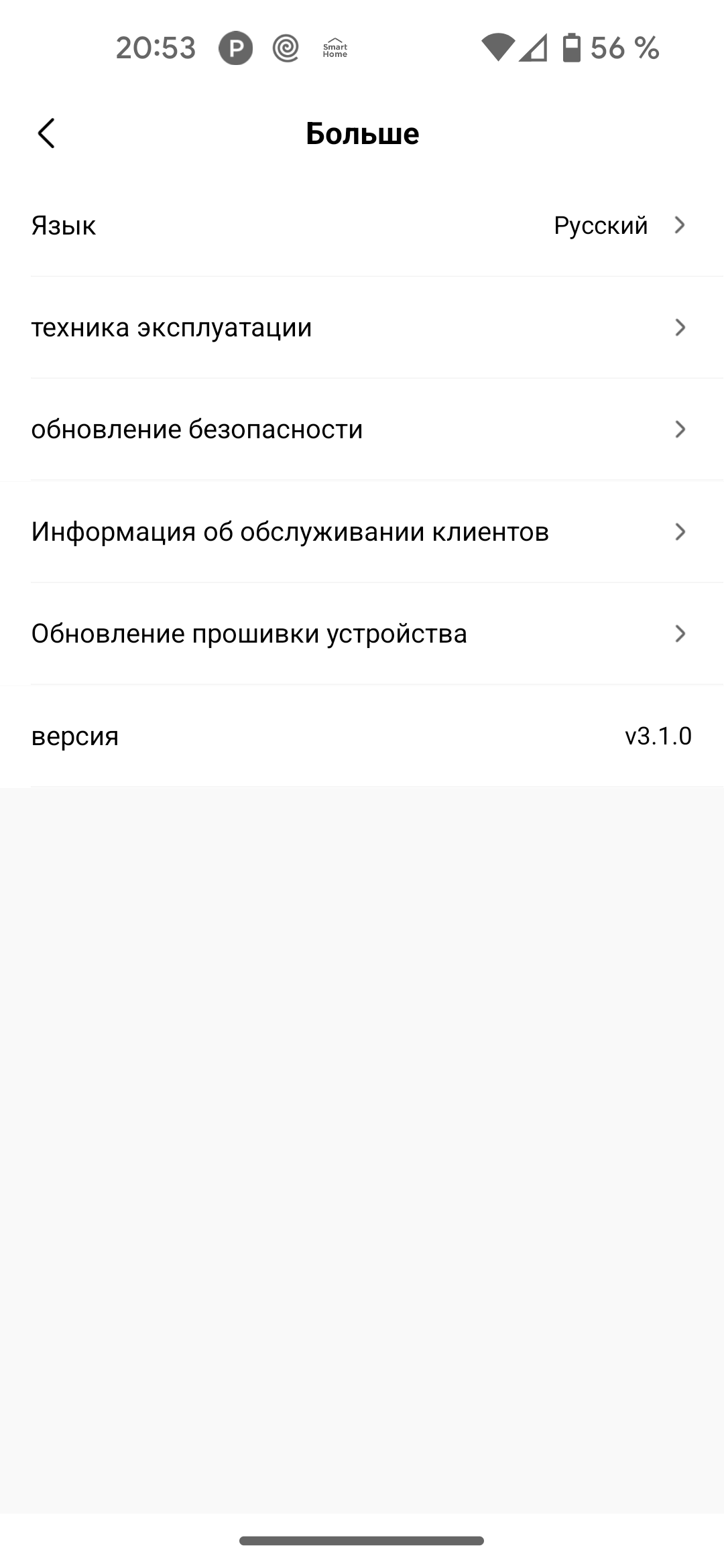Viewport: 724px width, 1568px height.
Task: Go back from the Больше screen
Action: pyautogui.click(x=46, y=133)
